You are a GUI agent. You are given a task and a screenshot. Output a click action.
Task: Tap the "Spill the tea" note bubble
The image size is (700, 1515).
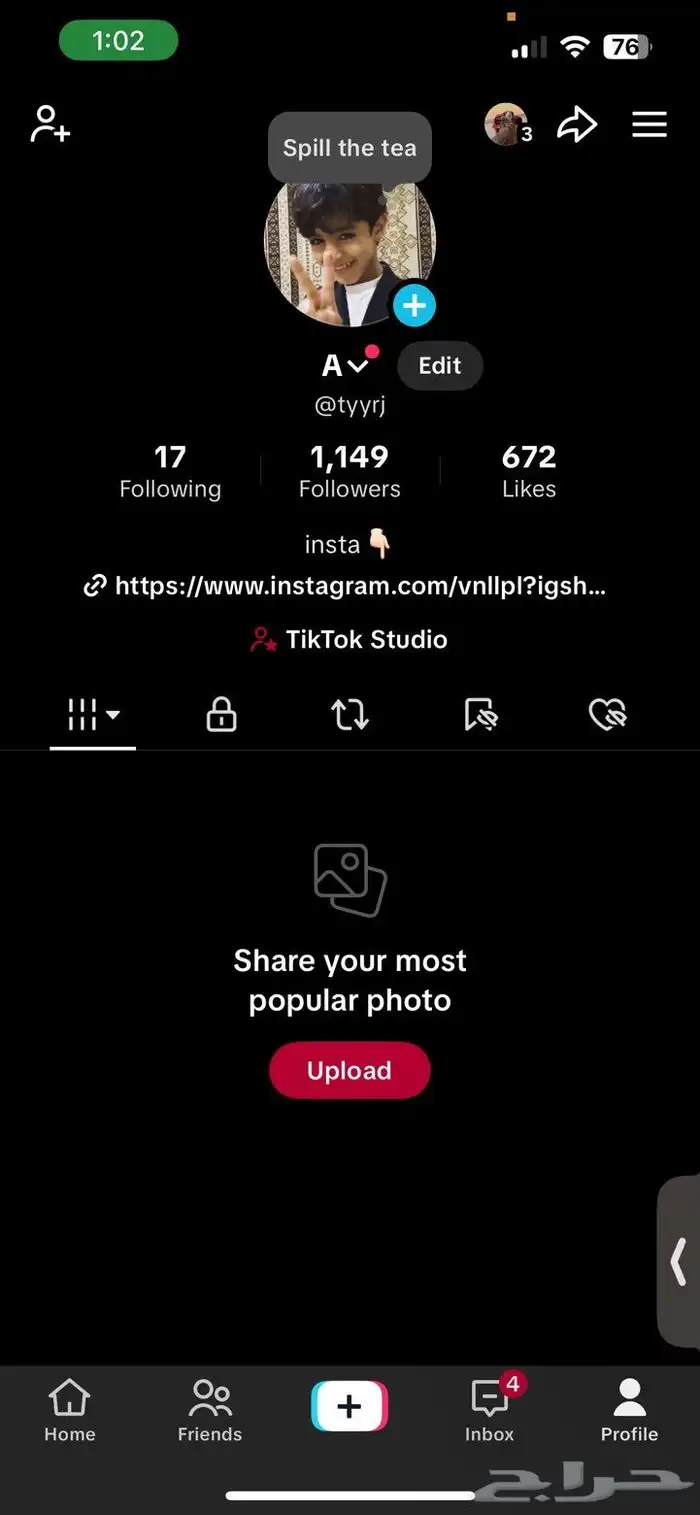tap(349, 148)
